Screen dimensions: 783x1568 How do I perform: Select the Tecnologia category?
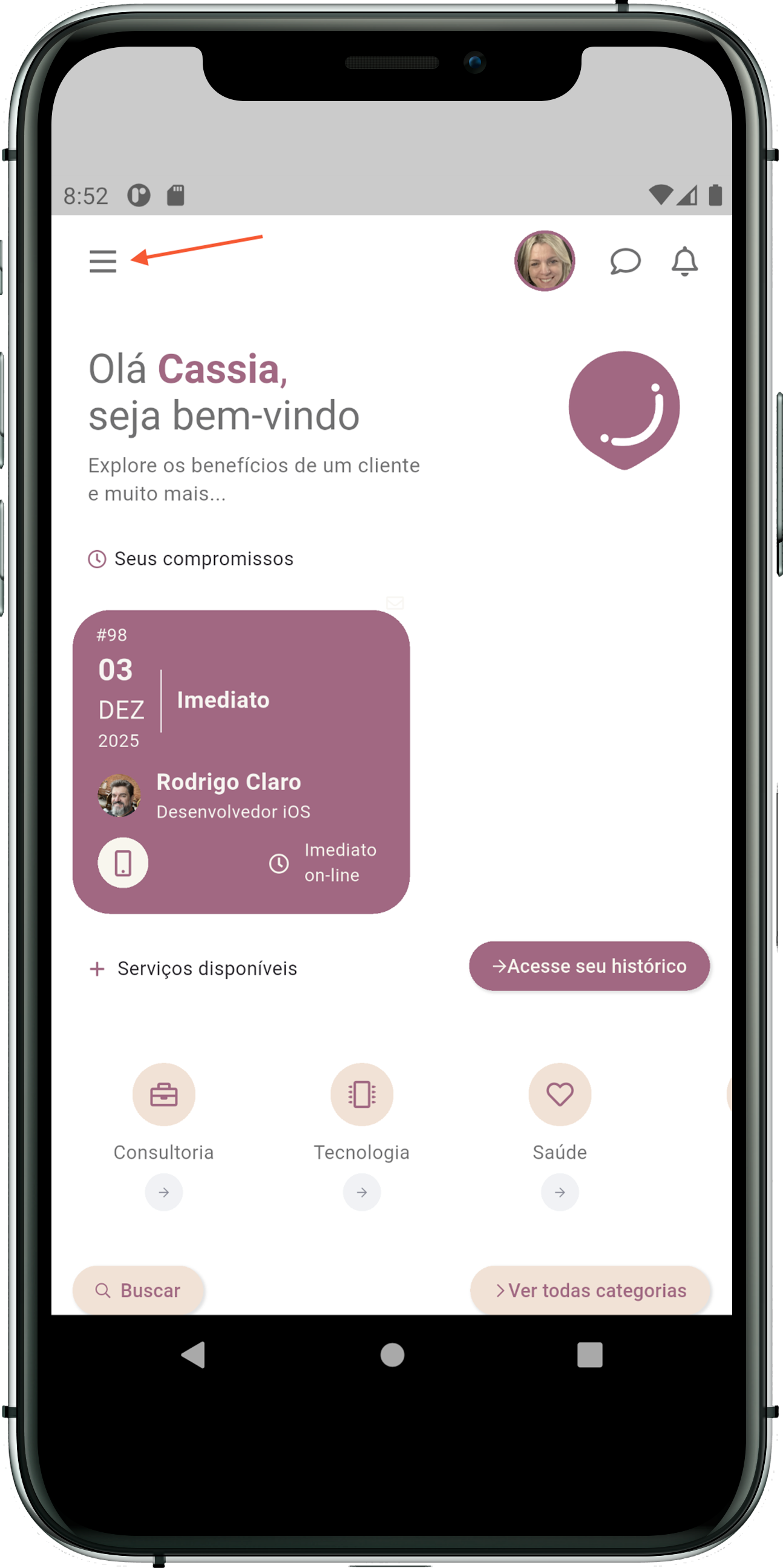coord(362,1095)
